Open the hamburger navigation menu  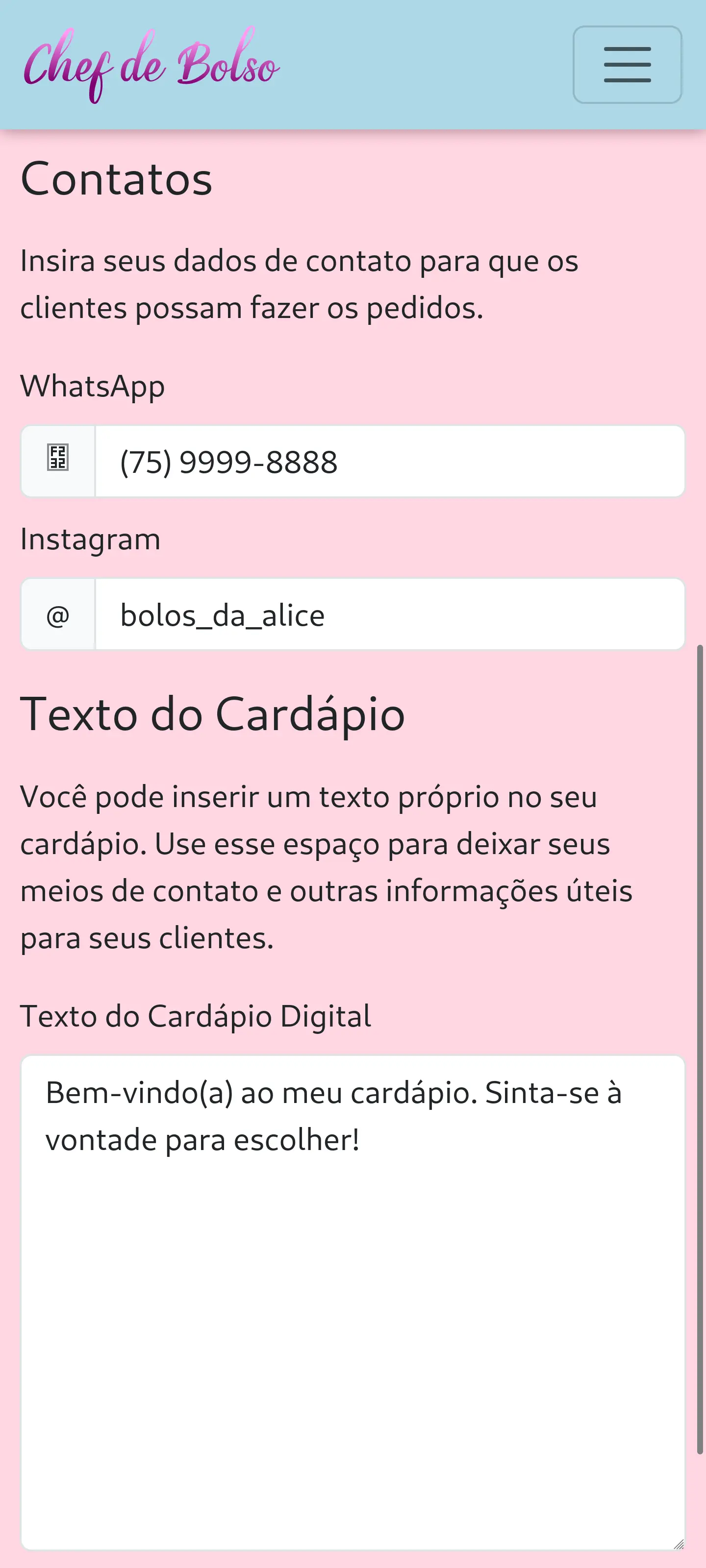pyautogui.click(x=627, y=65)
